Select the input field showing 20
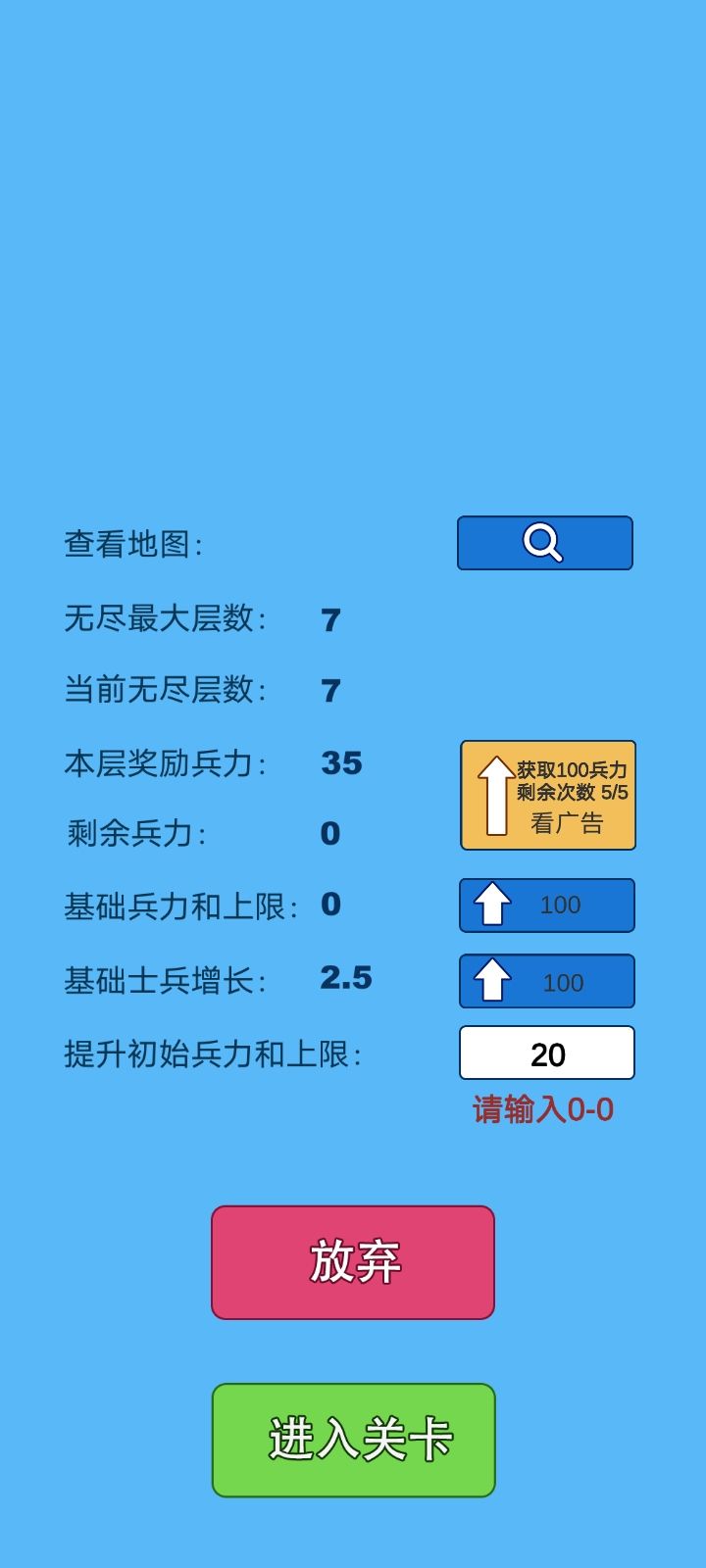Image resolution: width=706 pixels, height=1568 pixels. click(x=546, y=1052)
